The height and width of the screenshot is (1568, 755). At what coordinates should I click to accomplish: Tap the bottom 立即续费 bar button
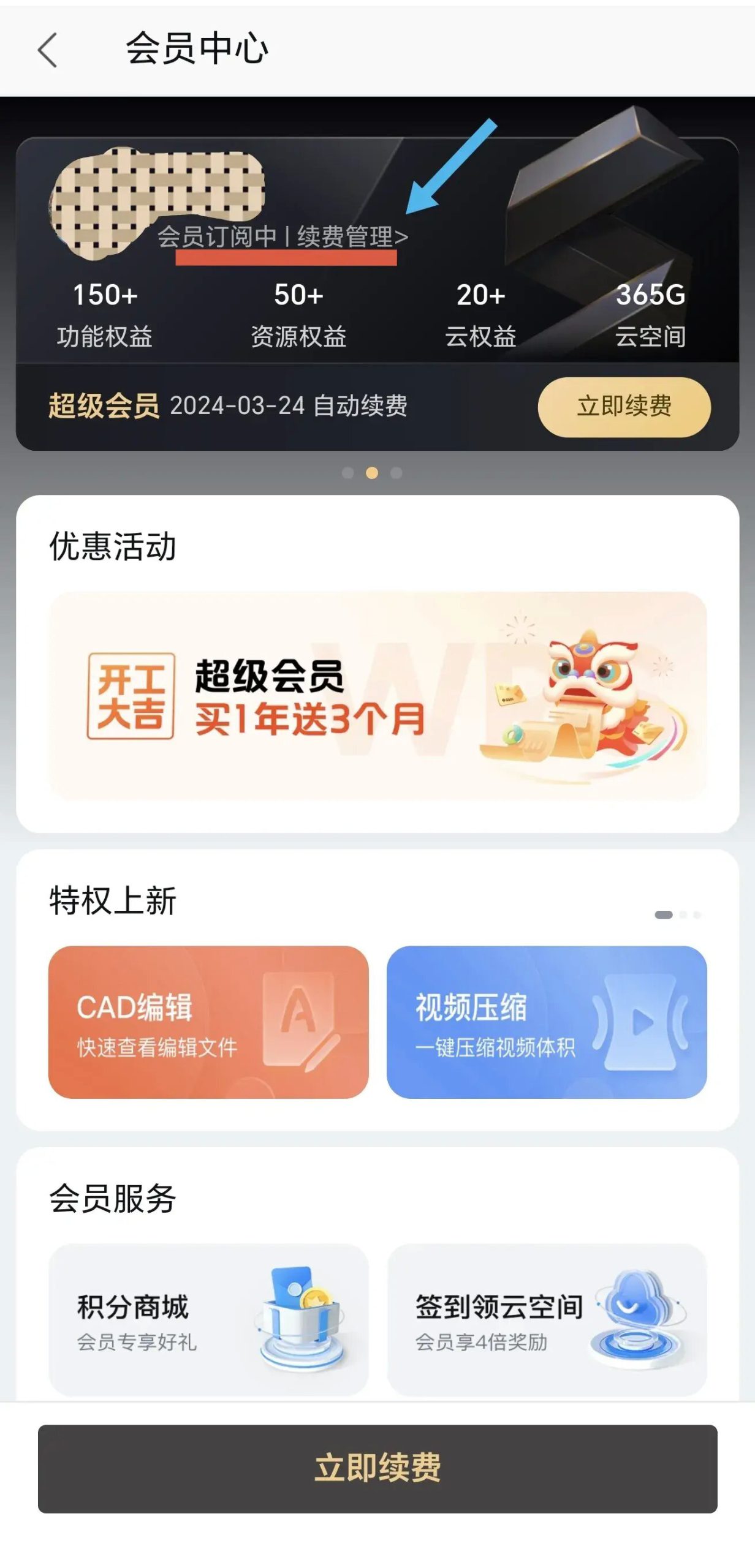377,1468
